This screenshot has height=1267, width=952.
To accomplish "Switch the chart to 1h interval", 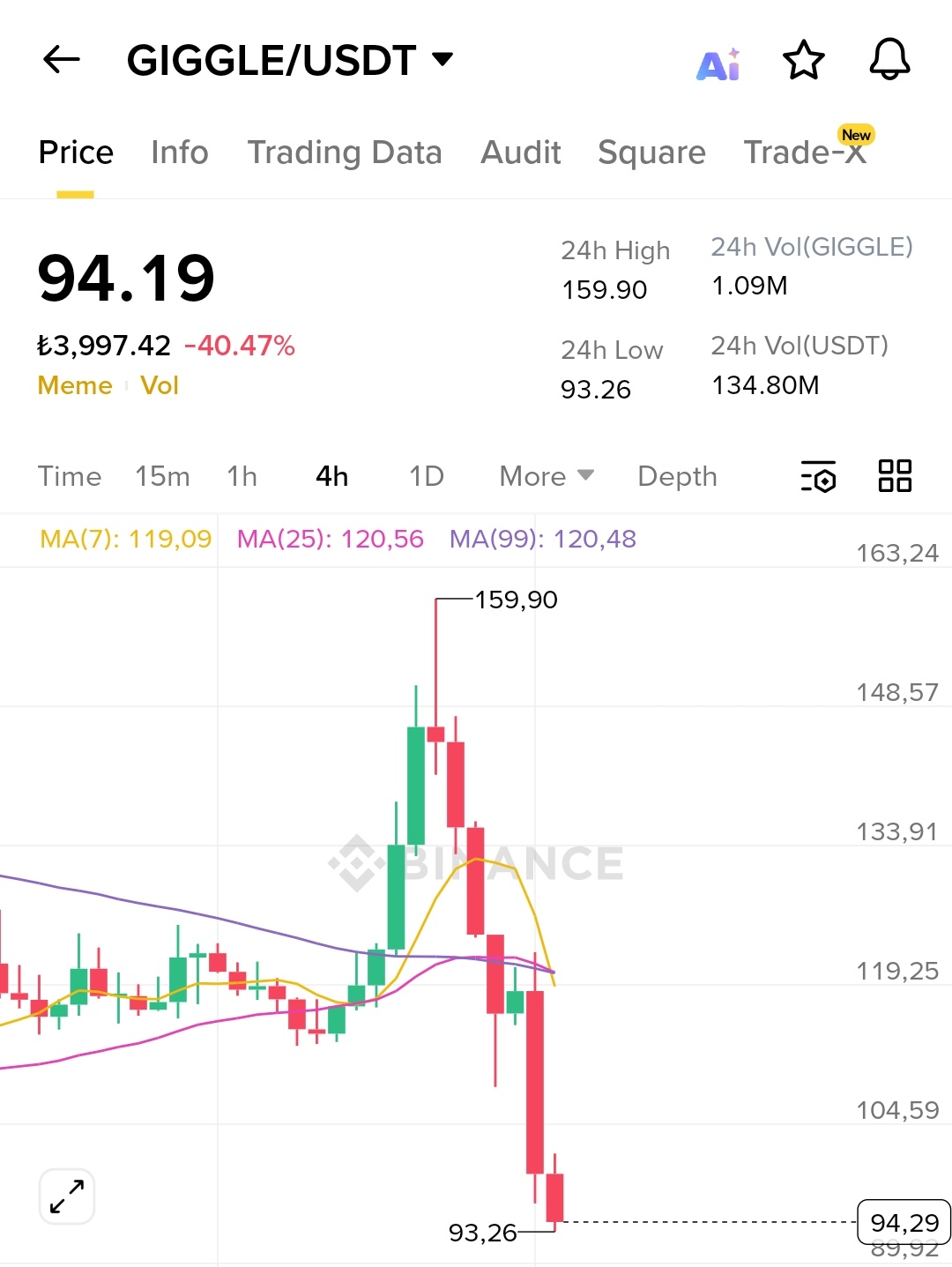I will coord(242,476).
